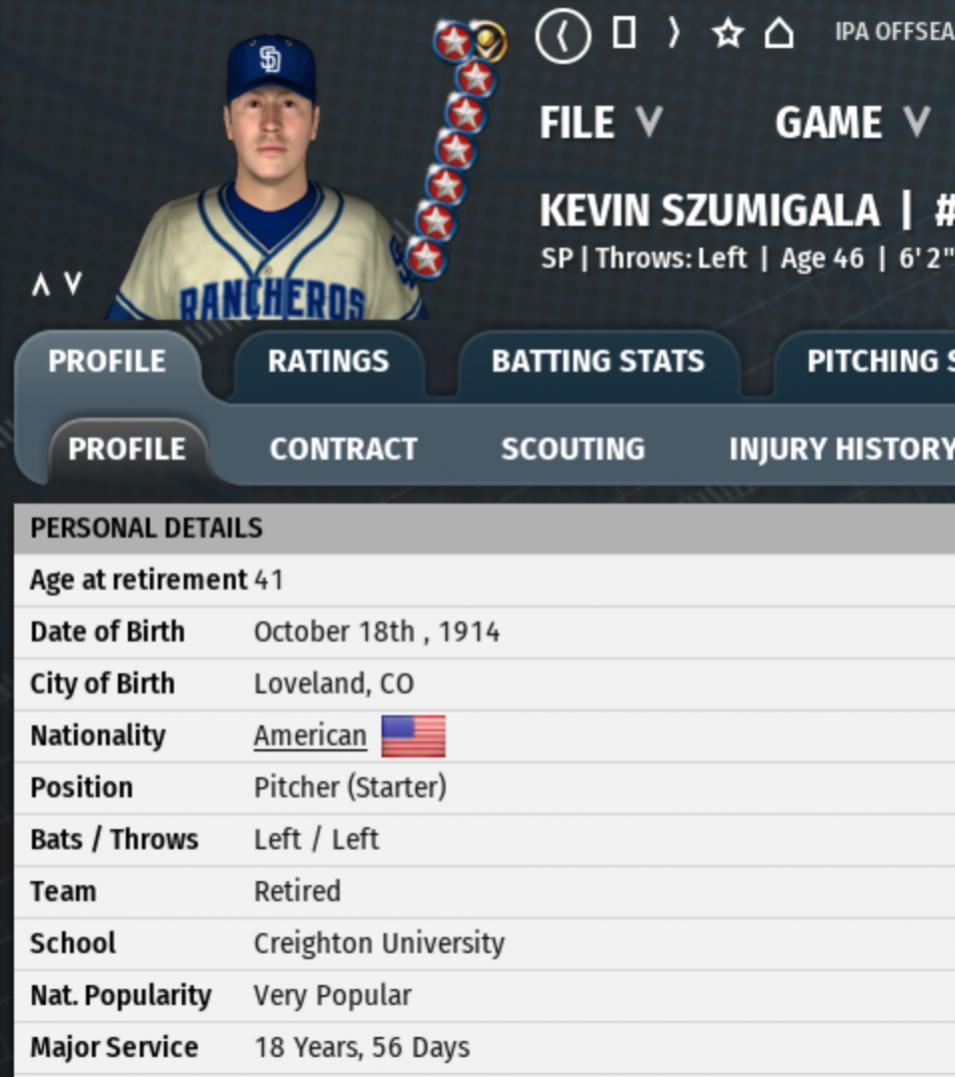Go forward with the right arrow
This screenshot has width=955, height=1077.
point(673,34)
